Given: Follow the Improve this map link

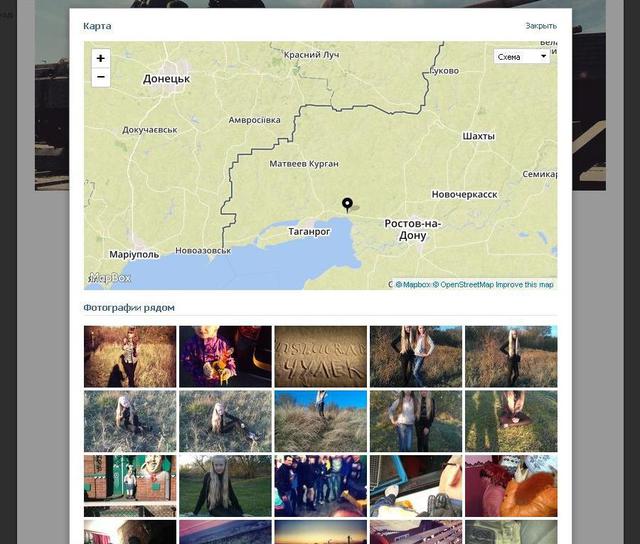Looking at the screenshot, I should [x=525, y=285].
